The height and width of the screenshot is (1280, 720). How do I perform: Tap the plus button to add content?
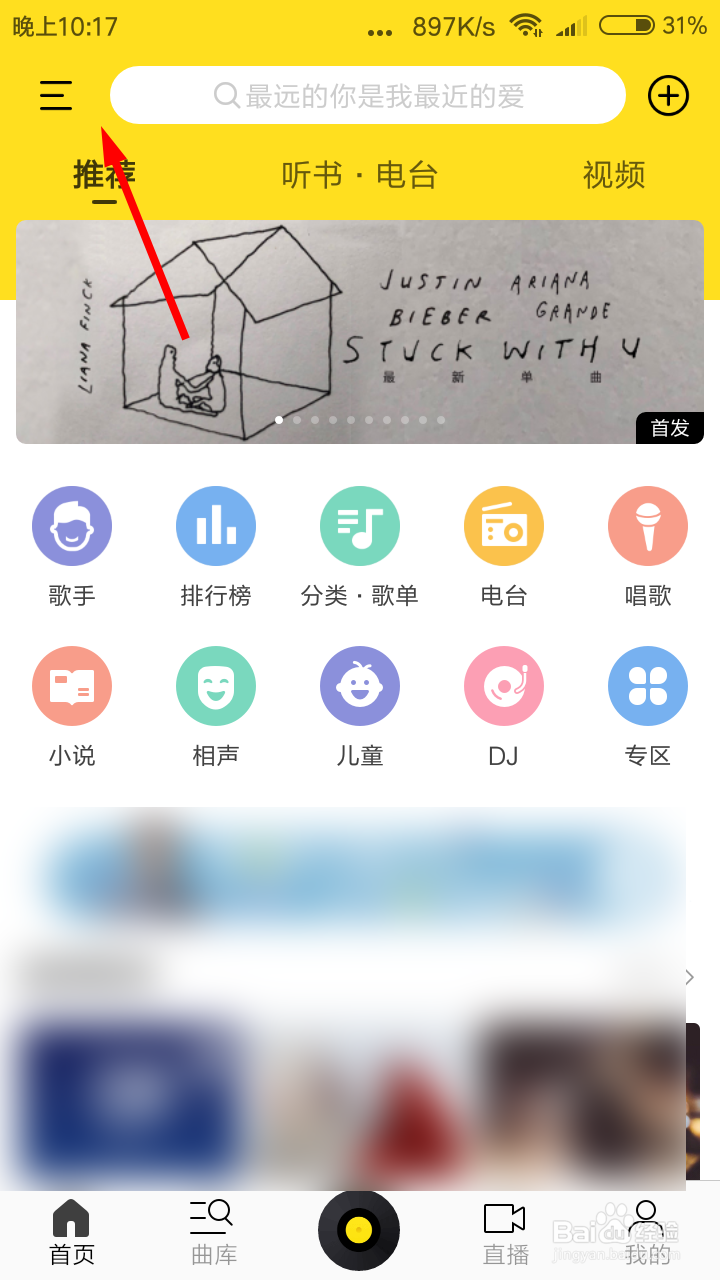pyautogui.click(x=668, y=95)
